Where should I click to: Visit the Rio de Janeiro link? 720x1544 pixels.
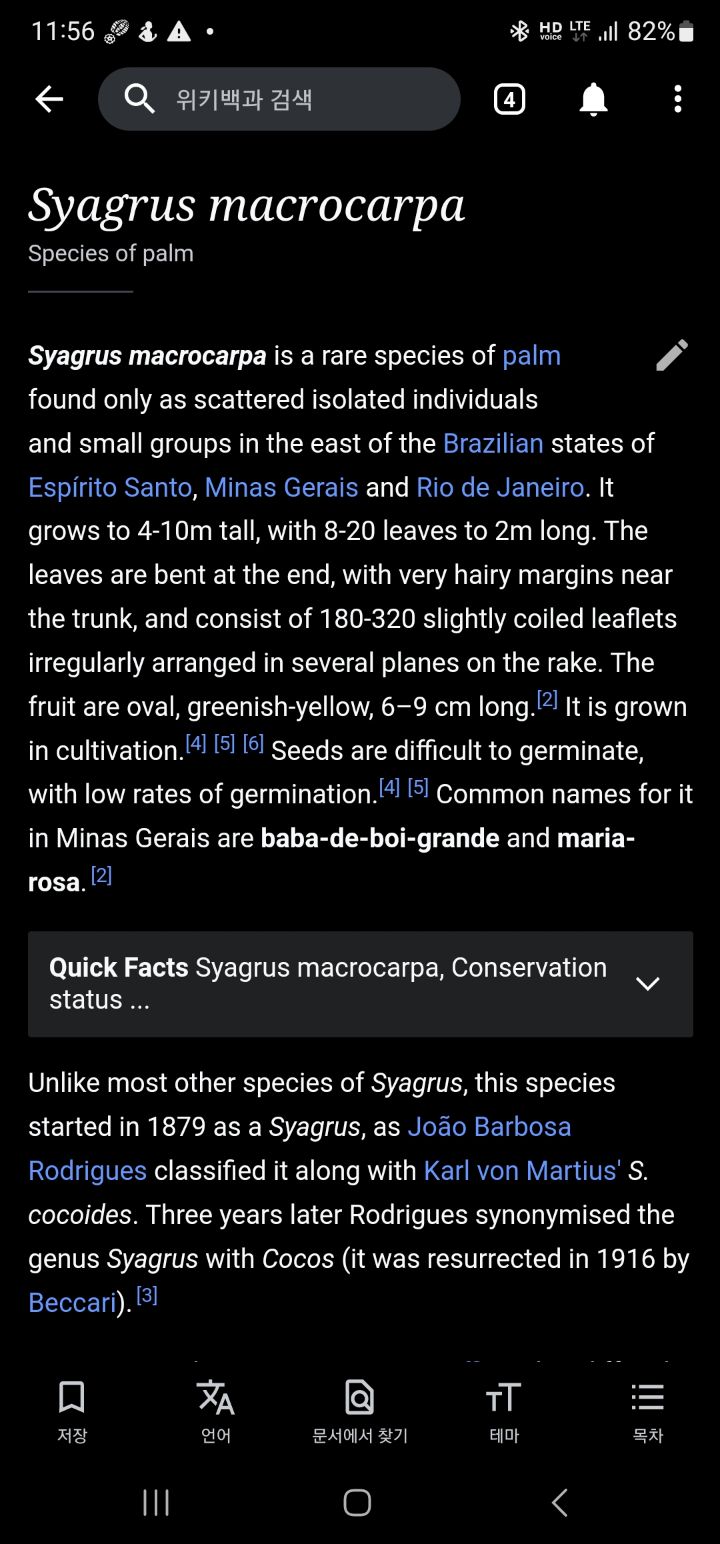click(x=500, y=487)
